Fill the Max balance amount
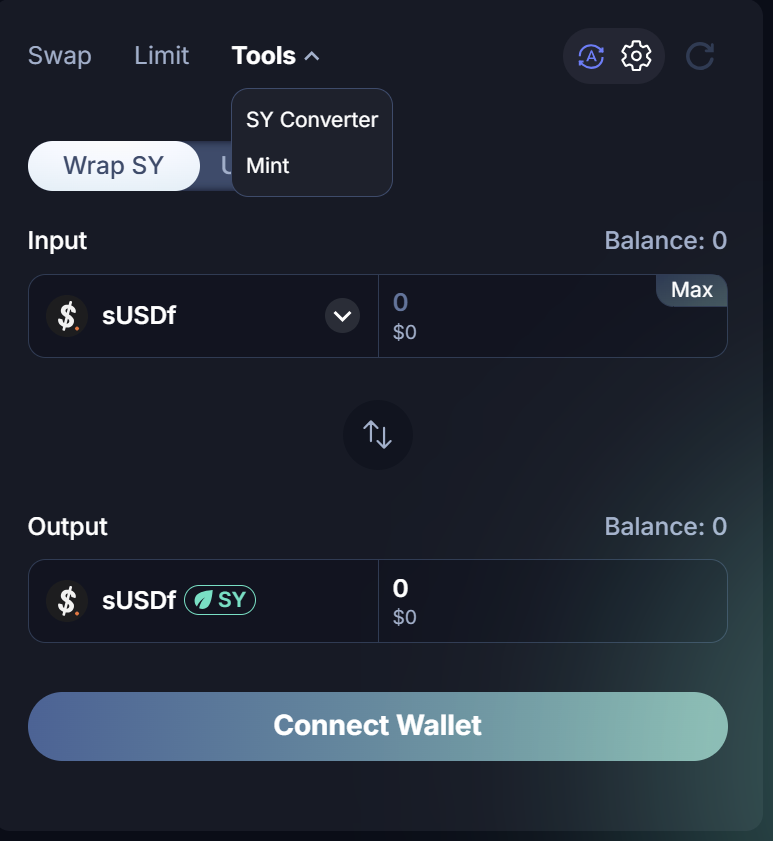Screen dimensions: 773x841 coord(691,290)
